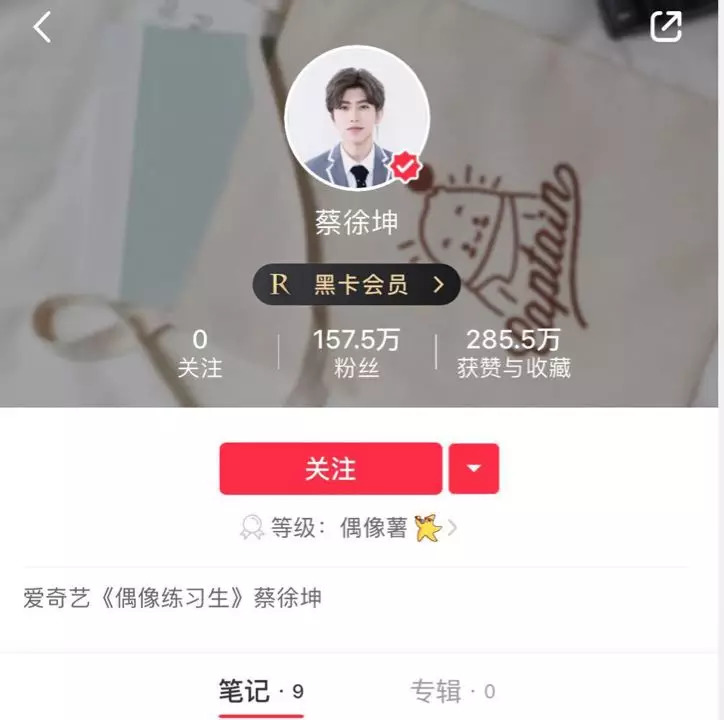The width and height of the screenshot is (724, 720).
Task: Switch to the 笔记 tab
Action: pos(260,690)
